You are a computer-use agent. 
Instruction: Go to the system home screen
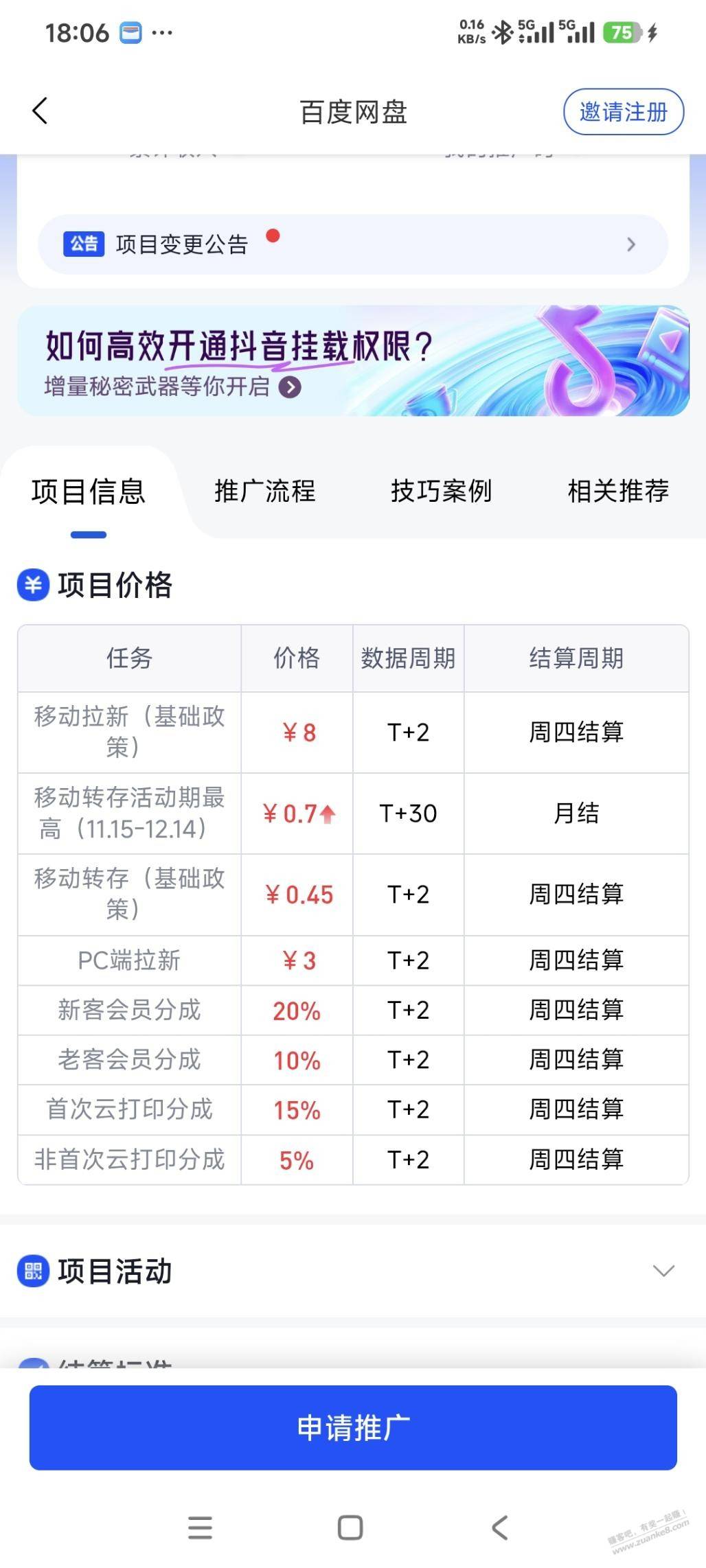(x=350, y=1527)
